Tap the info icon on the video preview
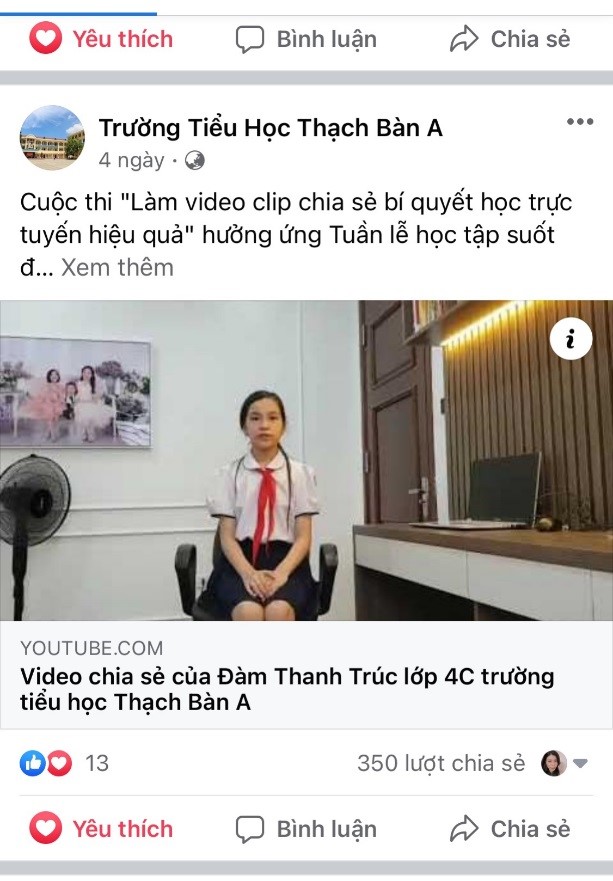This screenshot has height=881, width=613. (571, 340)
